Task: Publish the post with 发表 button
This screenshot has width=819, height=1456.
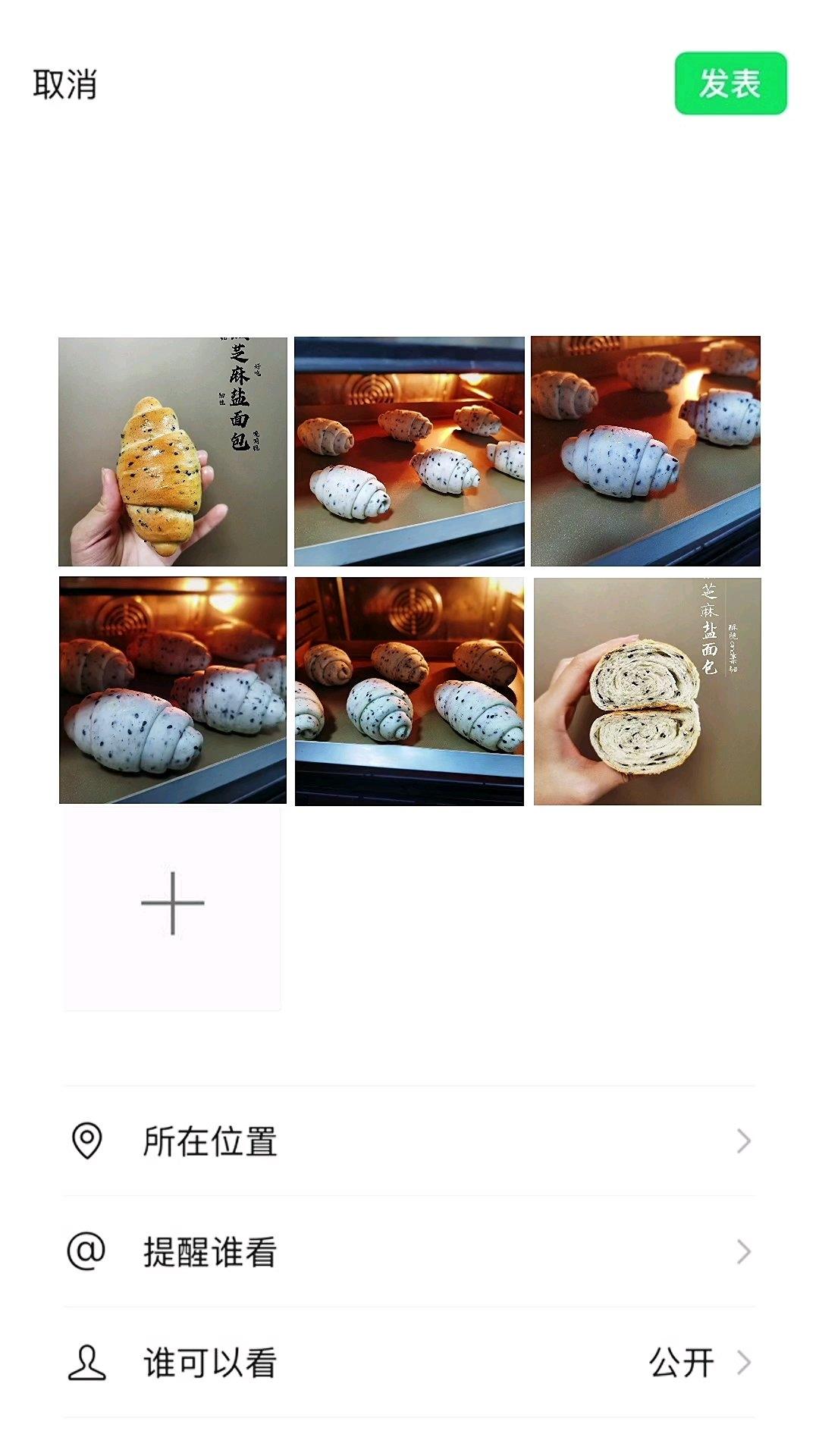Action: point(730,84)
